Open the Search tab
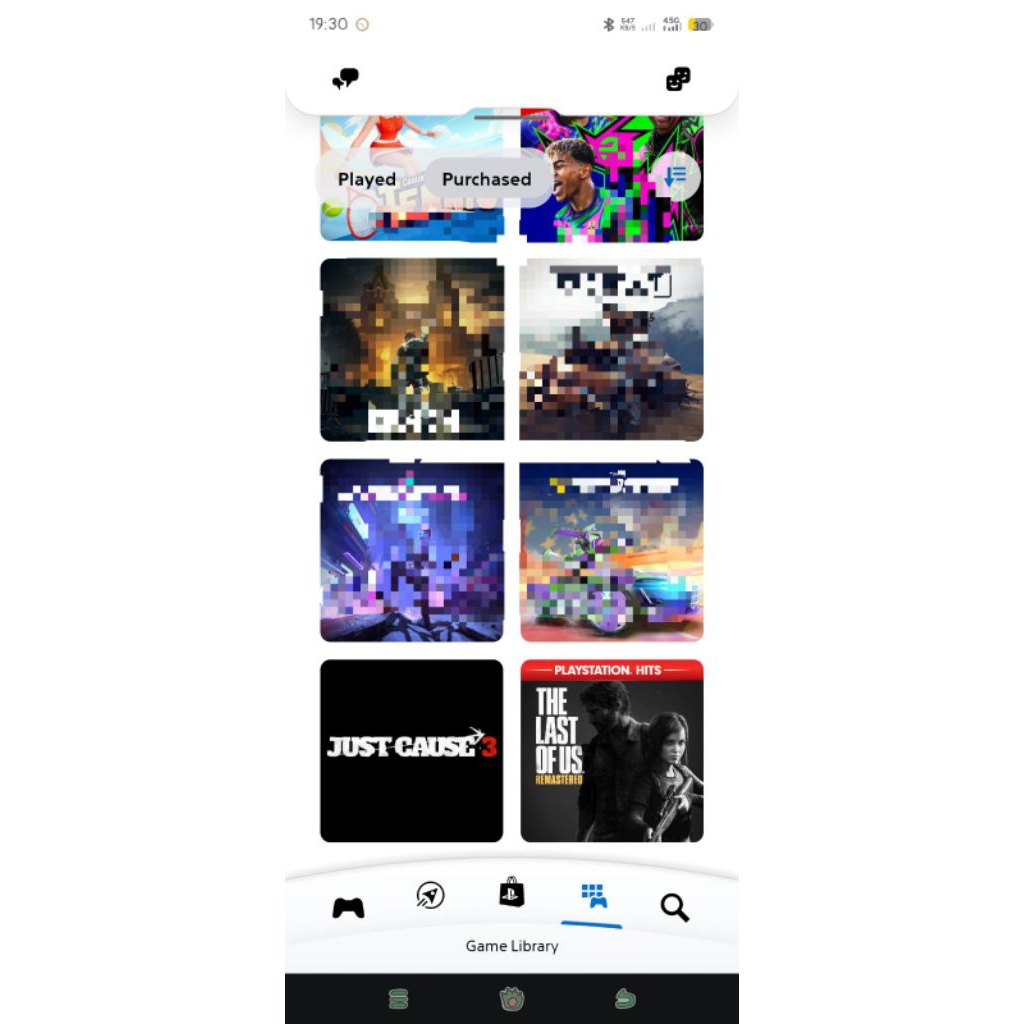1024x1024 pixels. (675, 907)
